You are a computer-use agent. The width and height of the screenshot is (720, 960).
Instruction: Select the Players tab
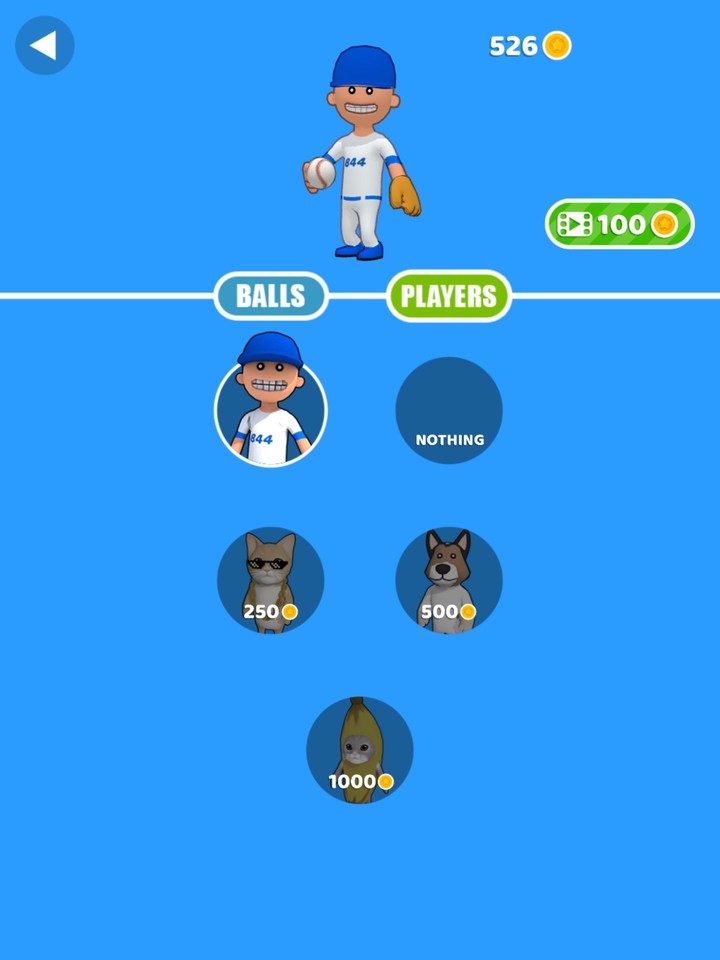tap(448, 296)
